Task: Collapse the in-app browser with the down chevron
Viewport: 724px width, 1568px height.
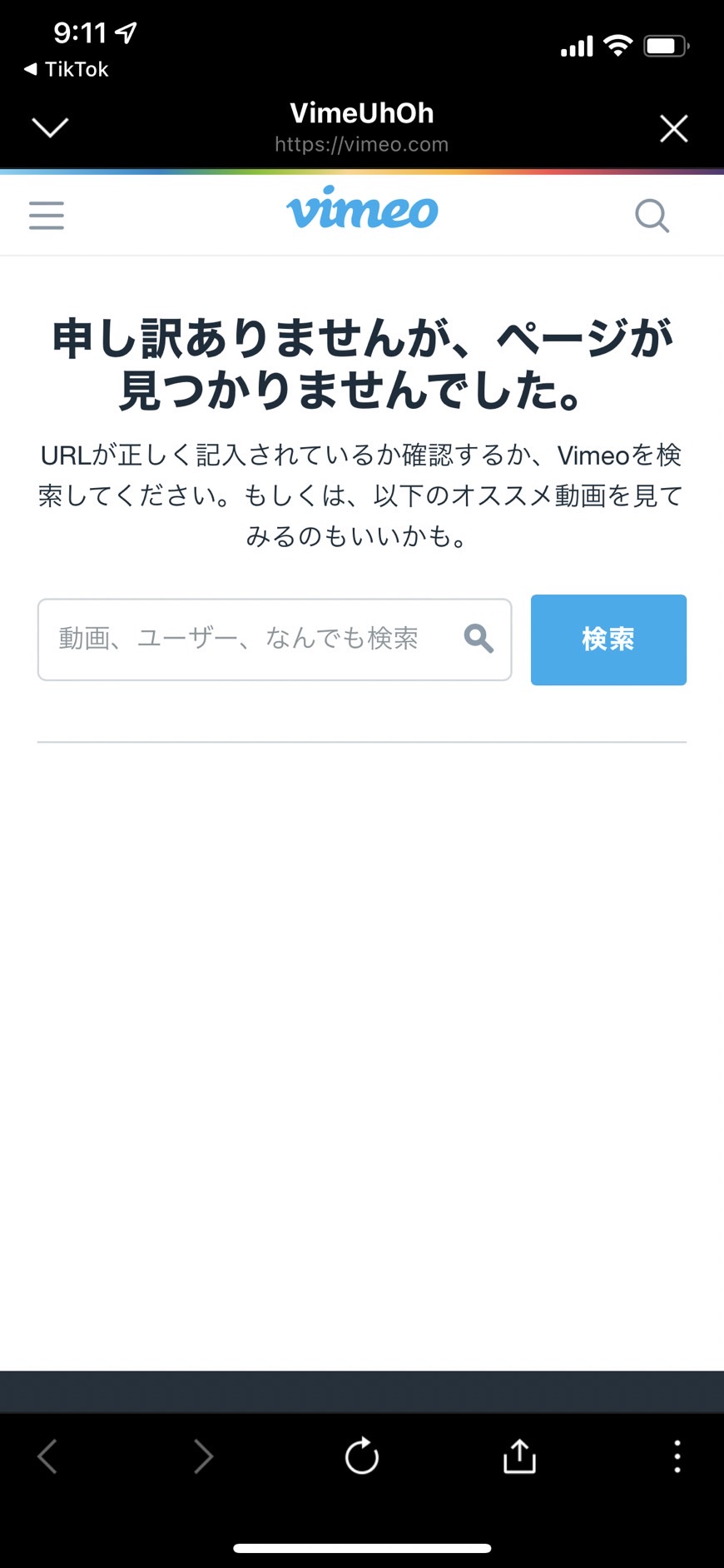Action: click(50, 127)
